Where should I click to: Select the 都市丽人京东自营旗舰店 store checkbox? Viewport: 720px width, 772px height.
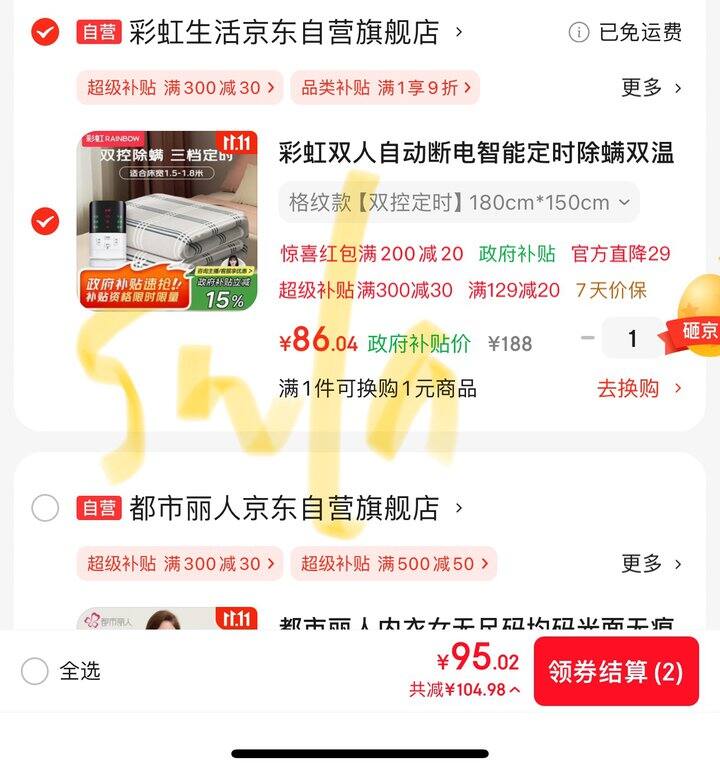[45, 508]
